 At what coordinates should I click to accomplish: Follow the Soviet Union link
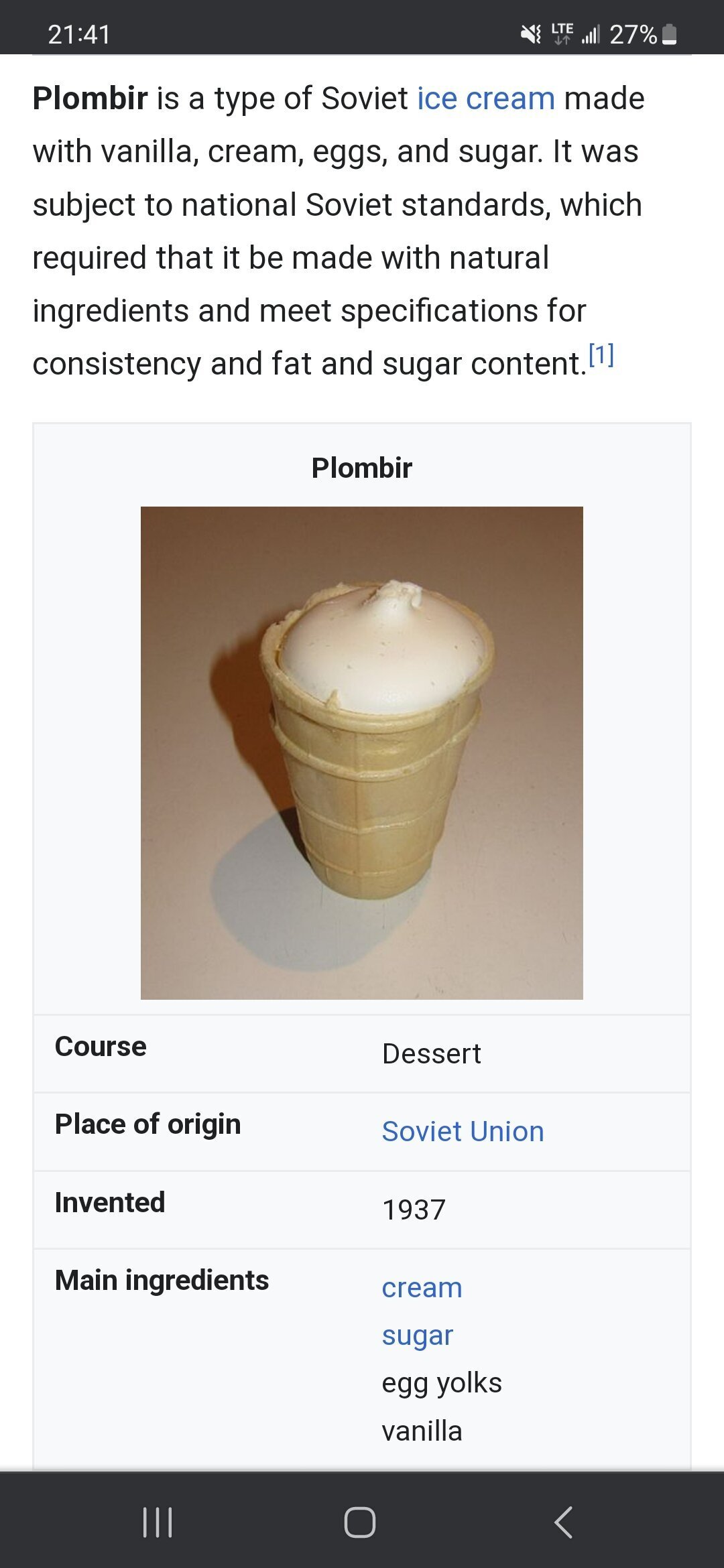(x=463, y=1132)
